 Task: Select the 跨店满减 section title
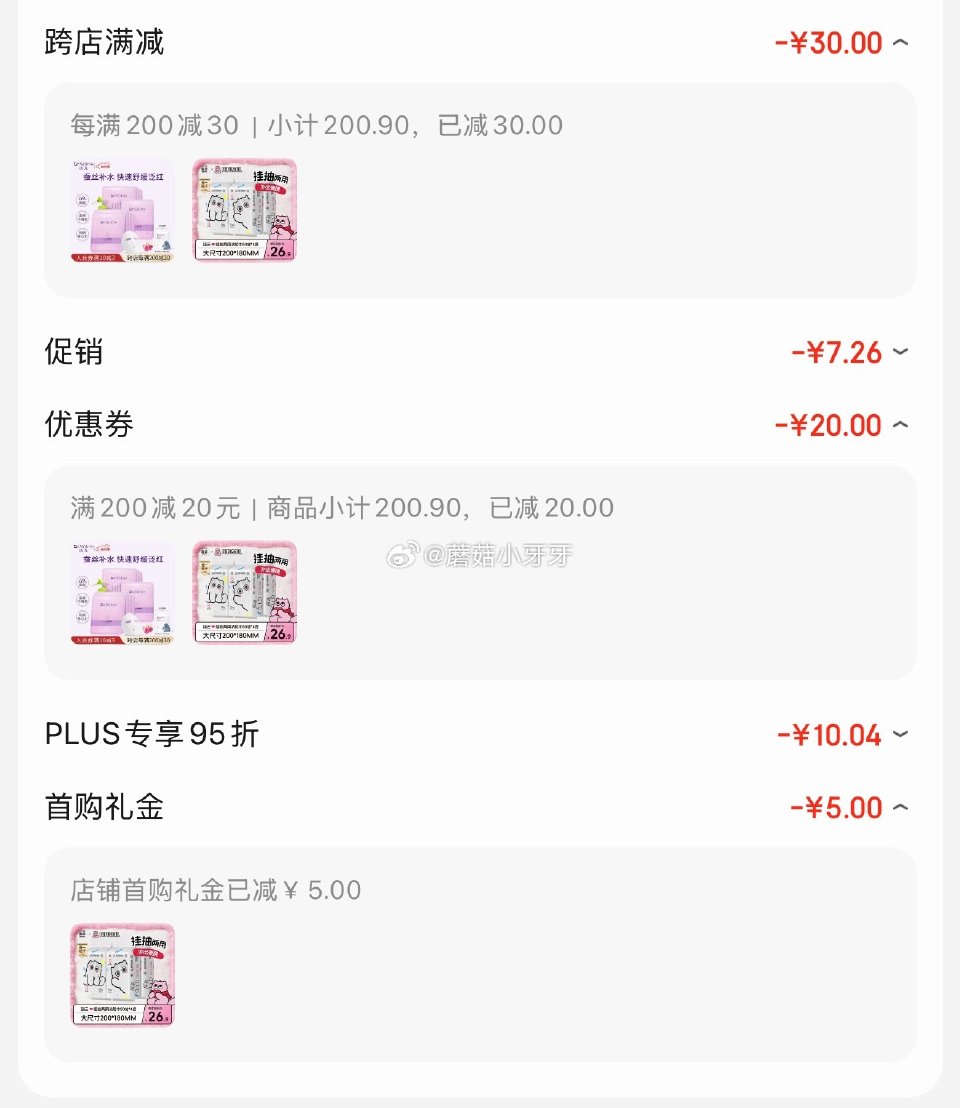click(103, 42)
